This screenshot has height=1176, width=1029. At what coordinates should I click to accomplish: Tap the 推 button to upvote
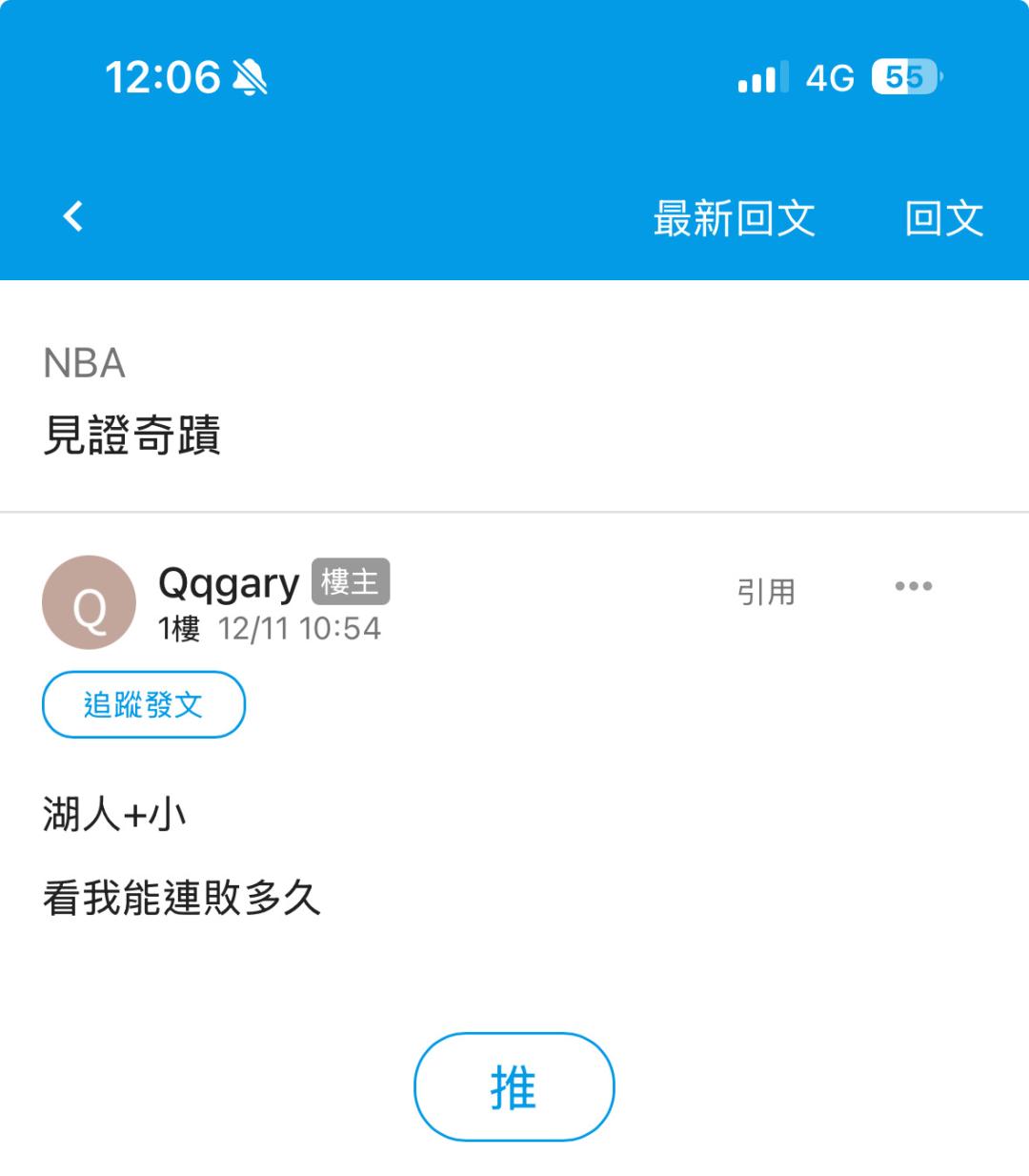tap(514, 1086)
